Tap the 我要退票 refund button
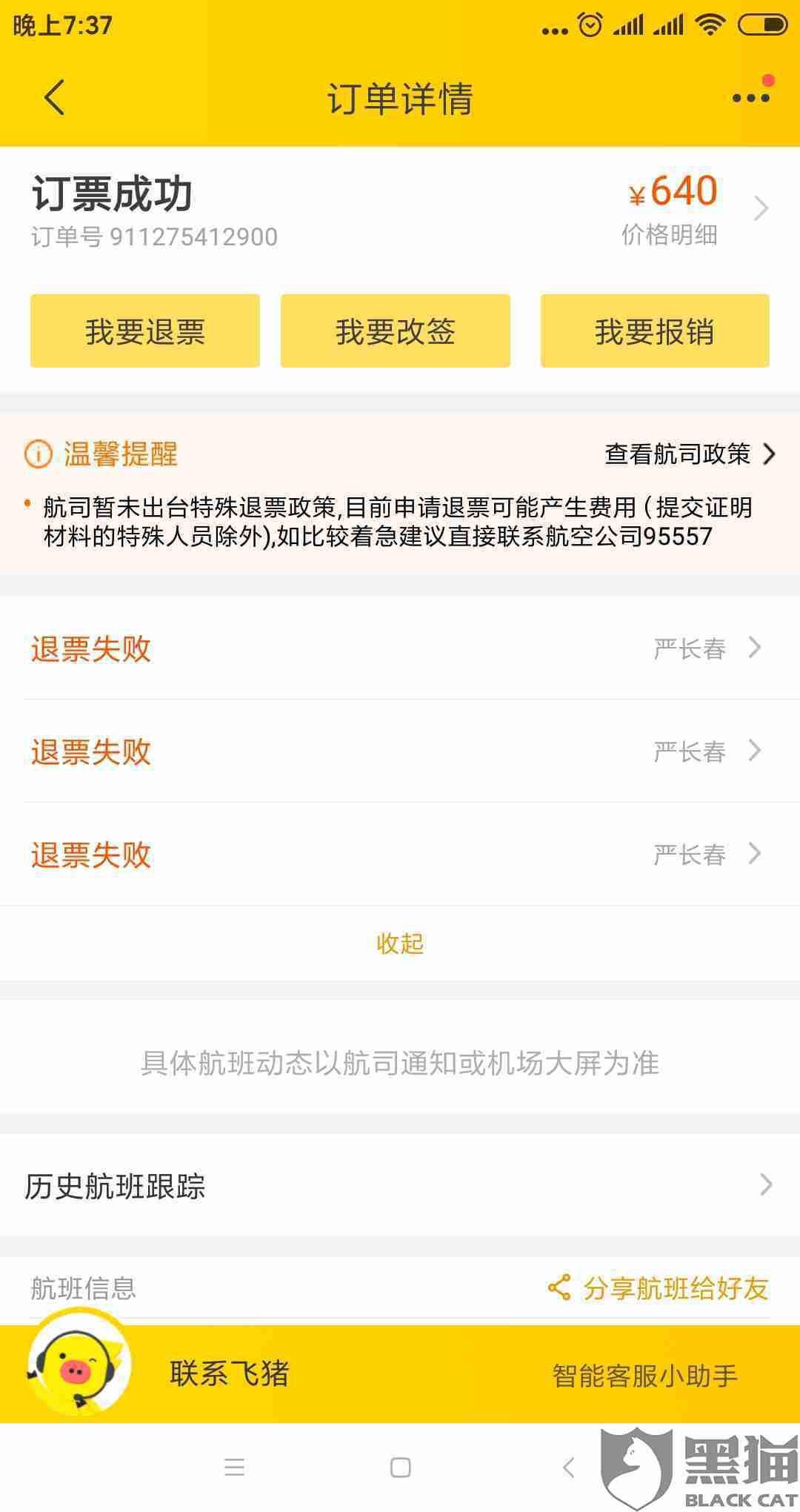Screen dimensions: 800x1512 click(x=145, y=331)
